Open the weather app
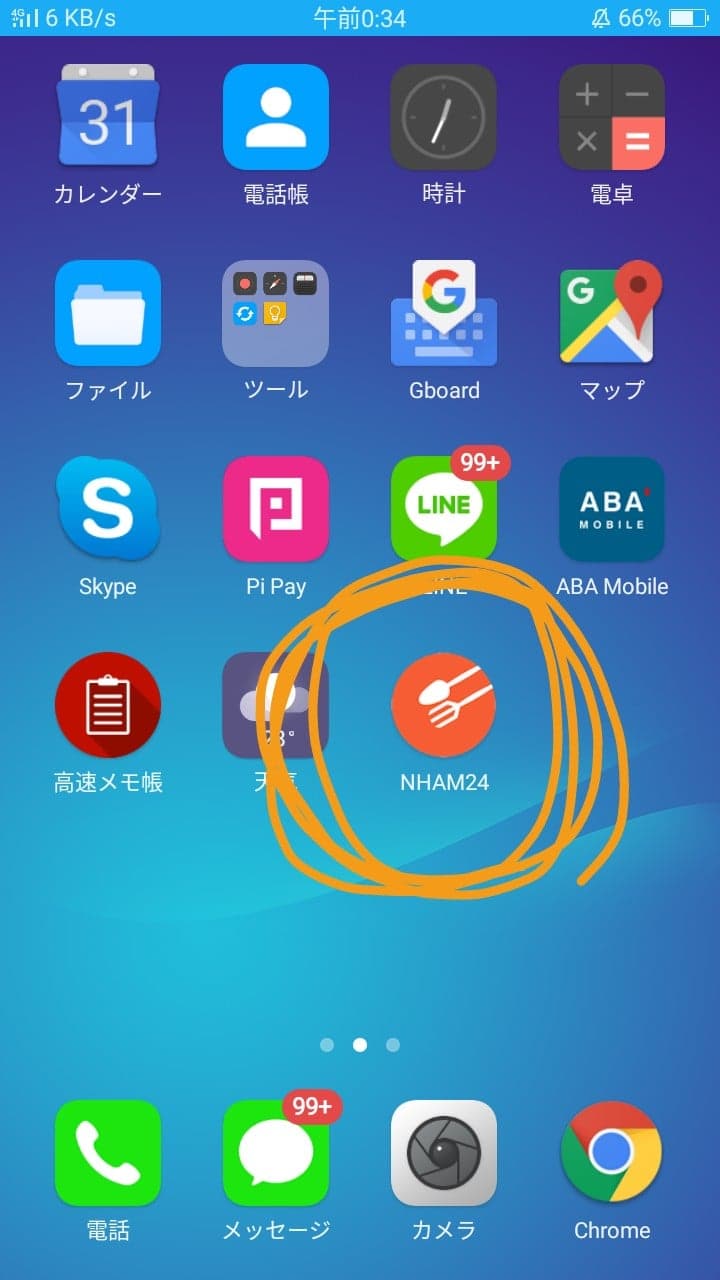 point(275,705)
